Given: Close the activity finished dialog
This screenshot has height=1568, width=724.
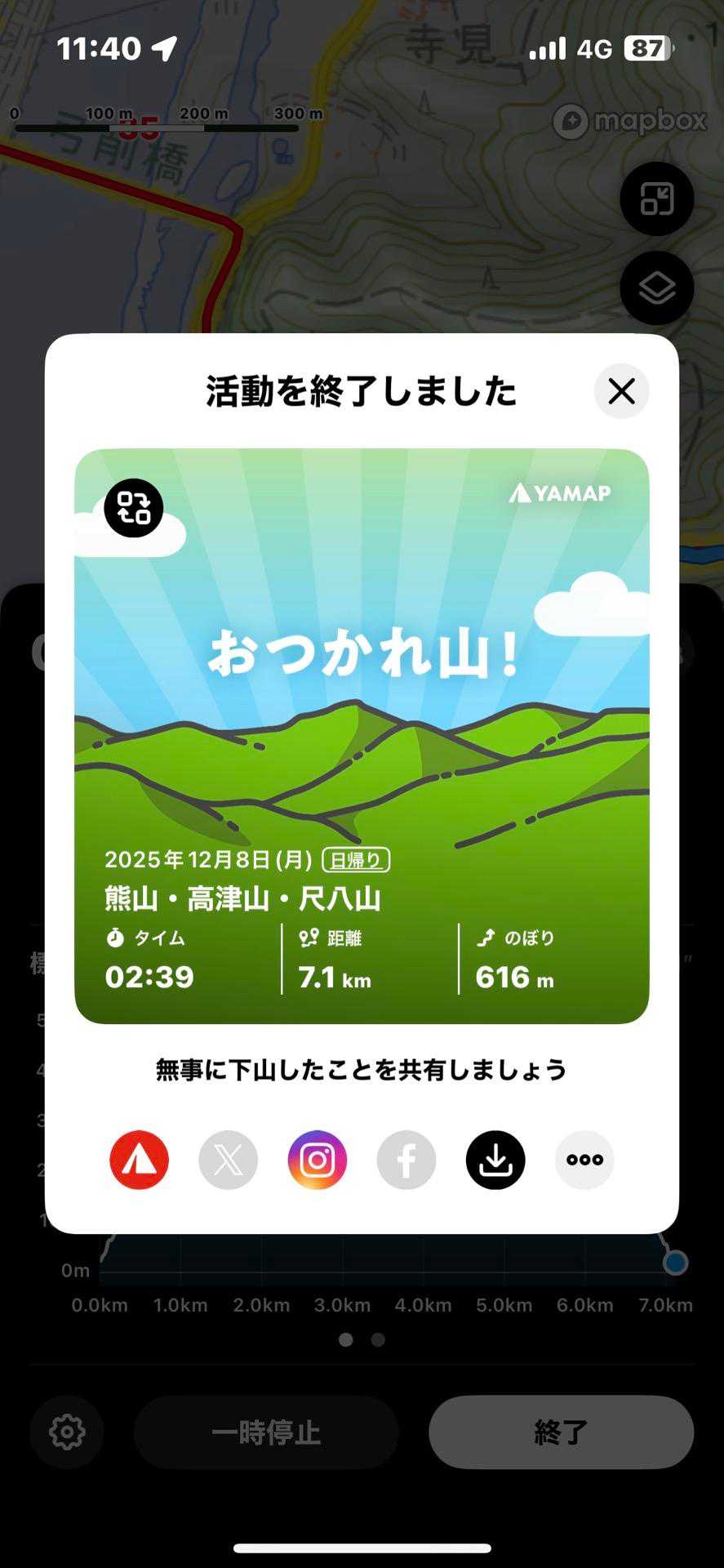Looking at the screenshot, I should [x=621, y=391].
